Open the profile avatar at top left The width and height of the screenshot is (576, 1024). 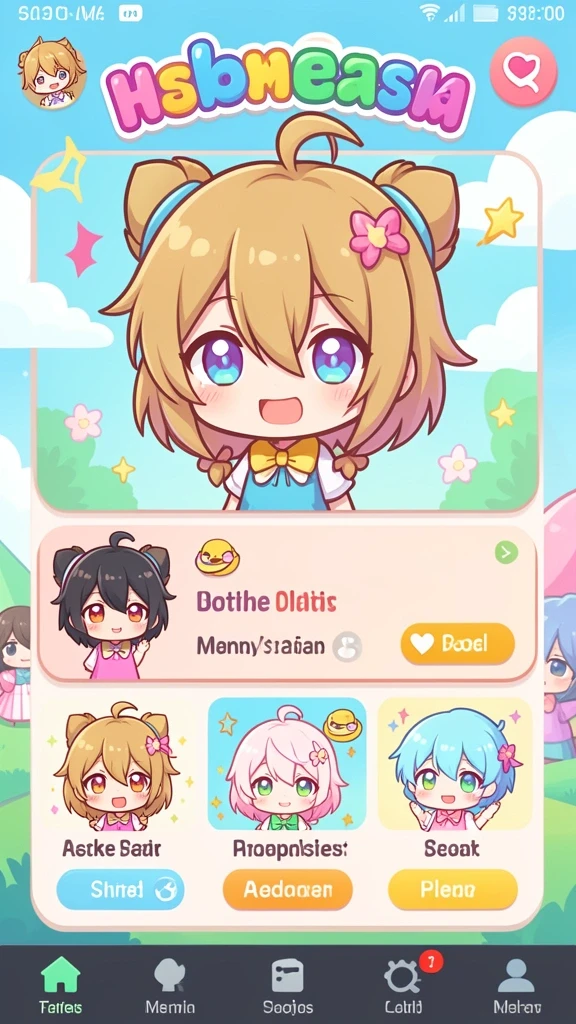[x=52, y=73]
